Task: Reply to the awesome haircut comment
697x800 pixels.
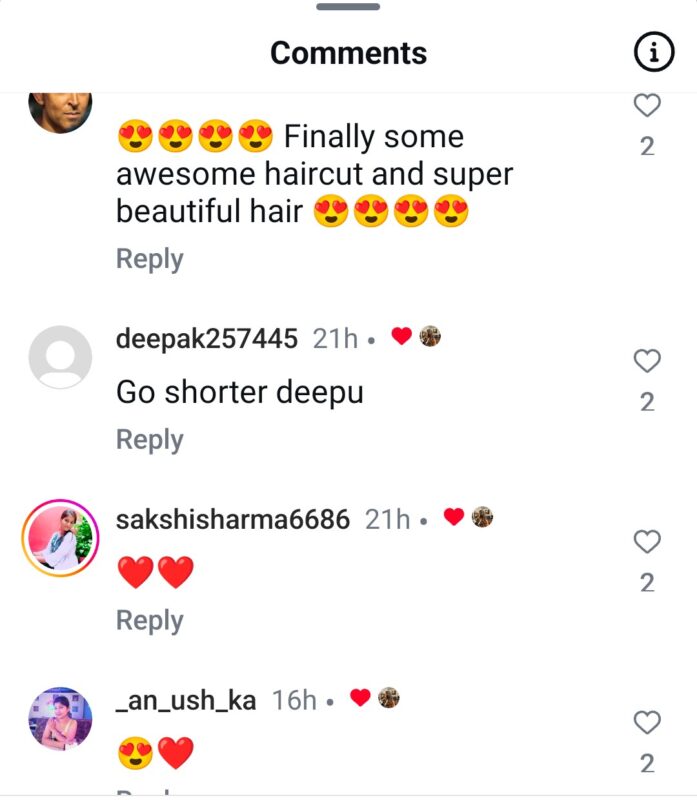Action: click(x=150, y=259)
